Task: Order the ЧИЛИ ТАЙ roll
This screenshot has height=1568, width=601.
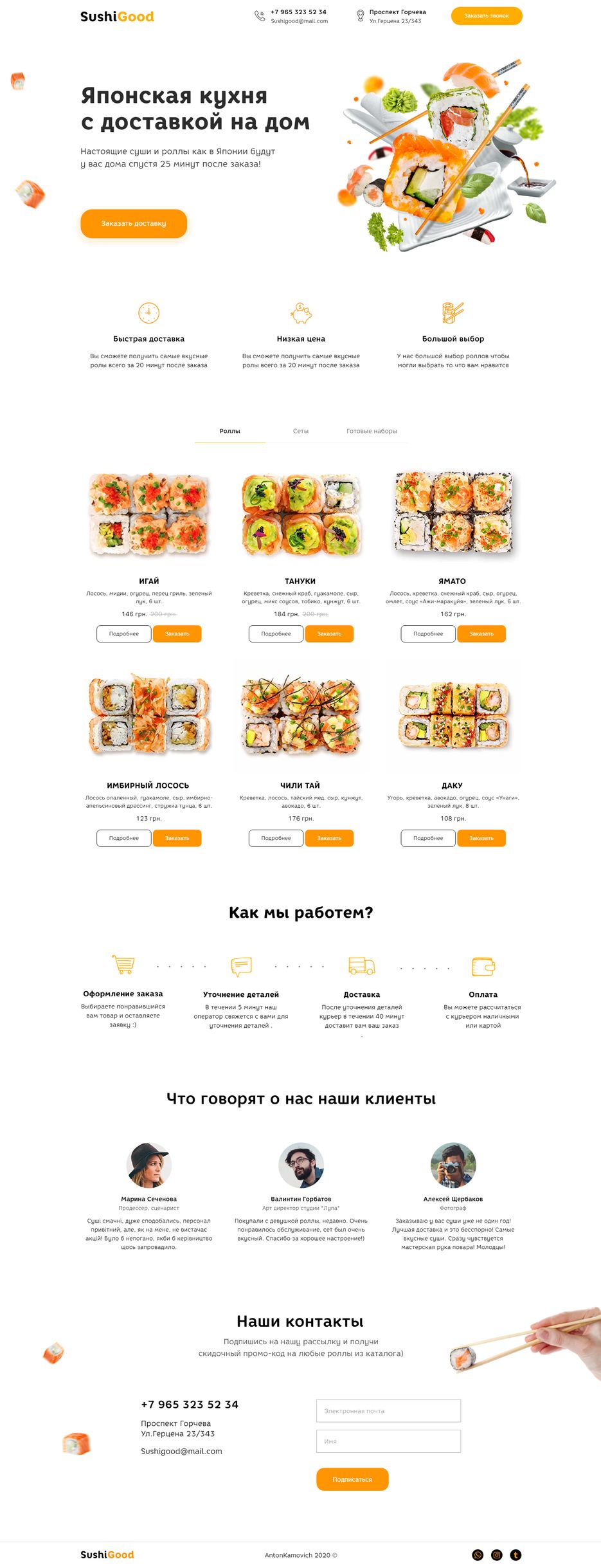Action: (x=329, y=838)
